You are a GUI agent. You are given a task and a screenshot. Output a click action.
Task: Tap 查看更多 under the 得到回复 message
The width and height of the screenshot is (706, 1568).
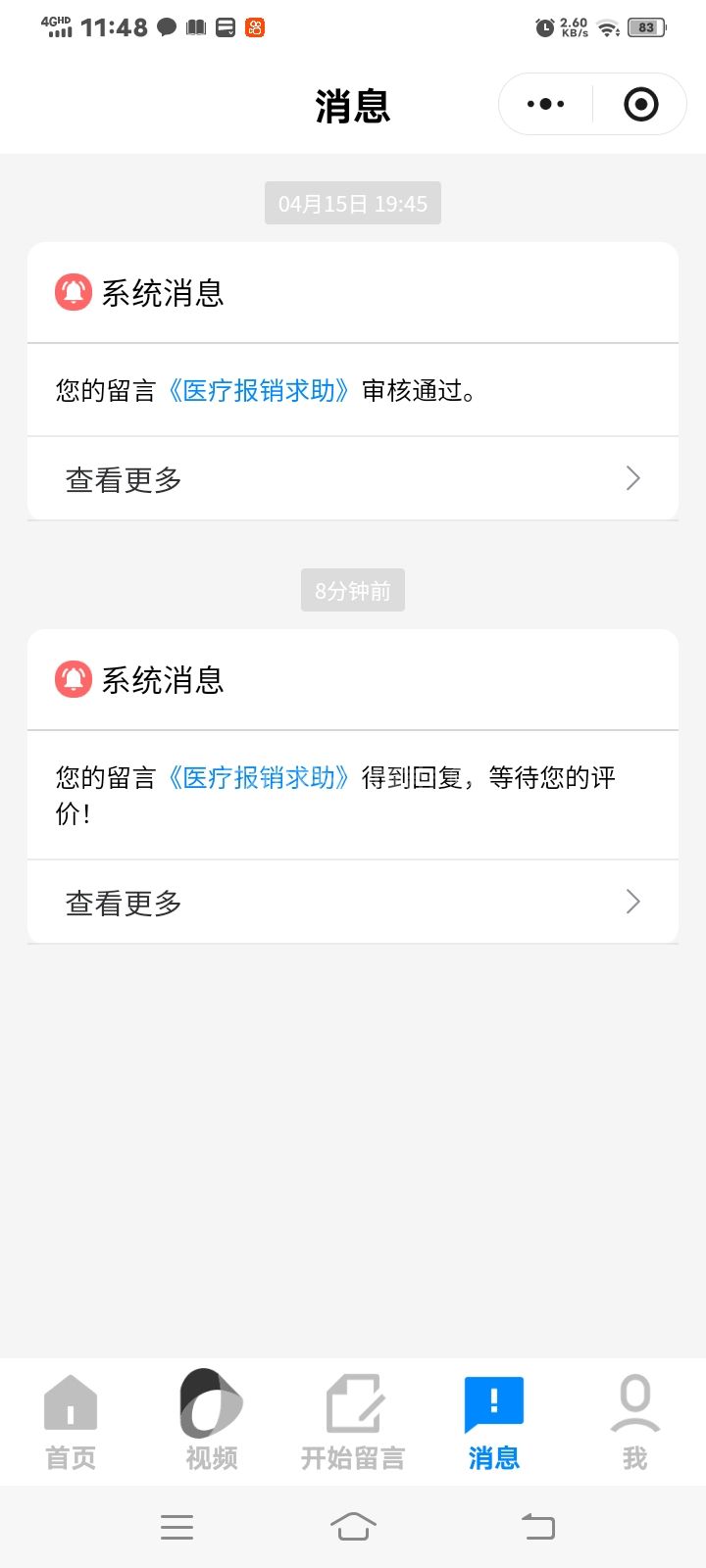pos(353,903)
